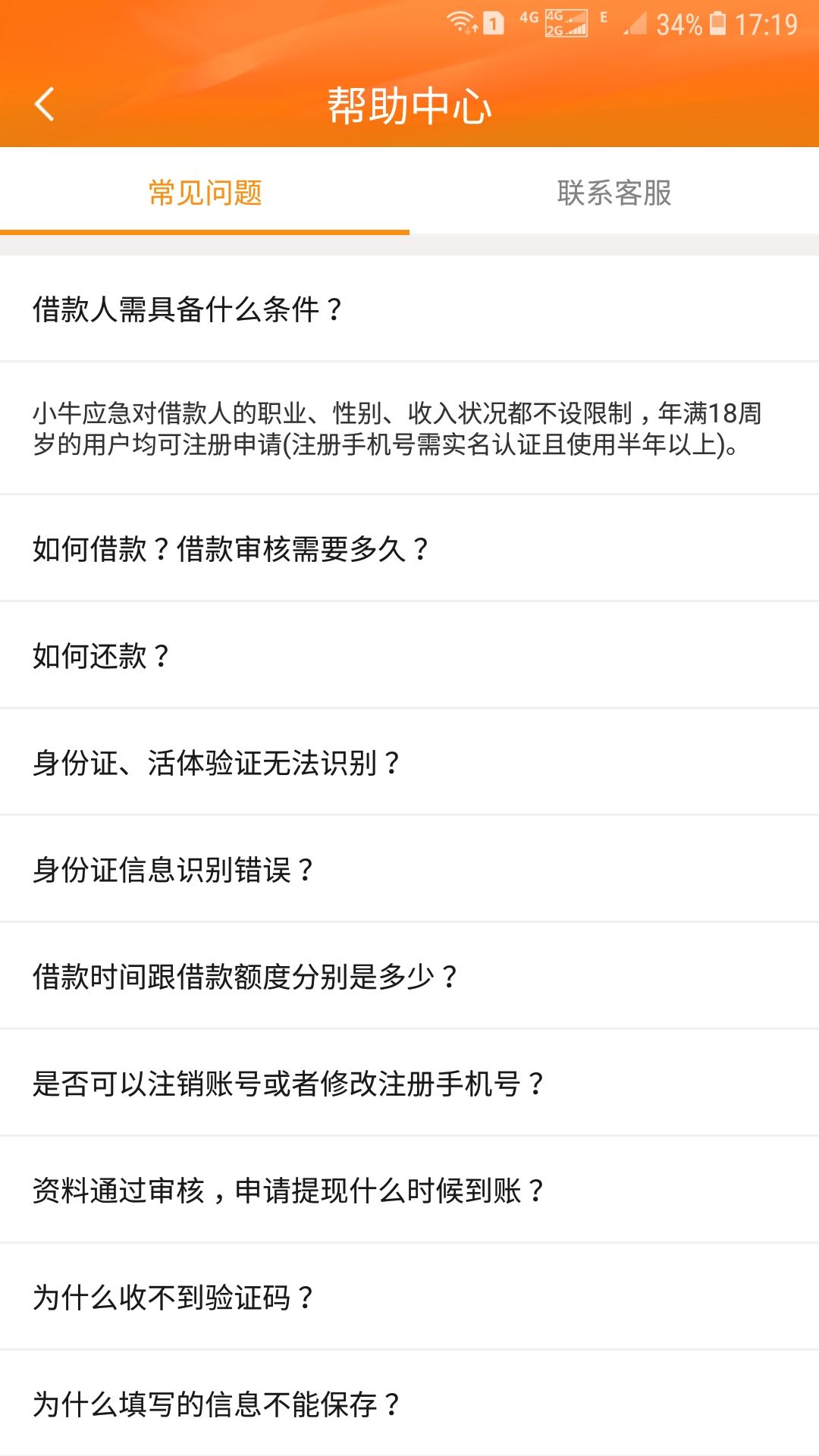Expand 身份证信息识别错误 question
Image resolution: width=819 pixels, height=1456 pixels.
[409, 869]
